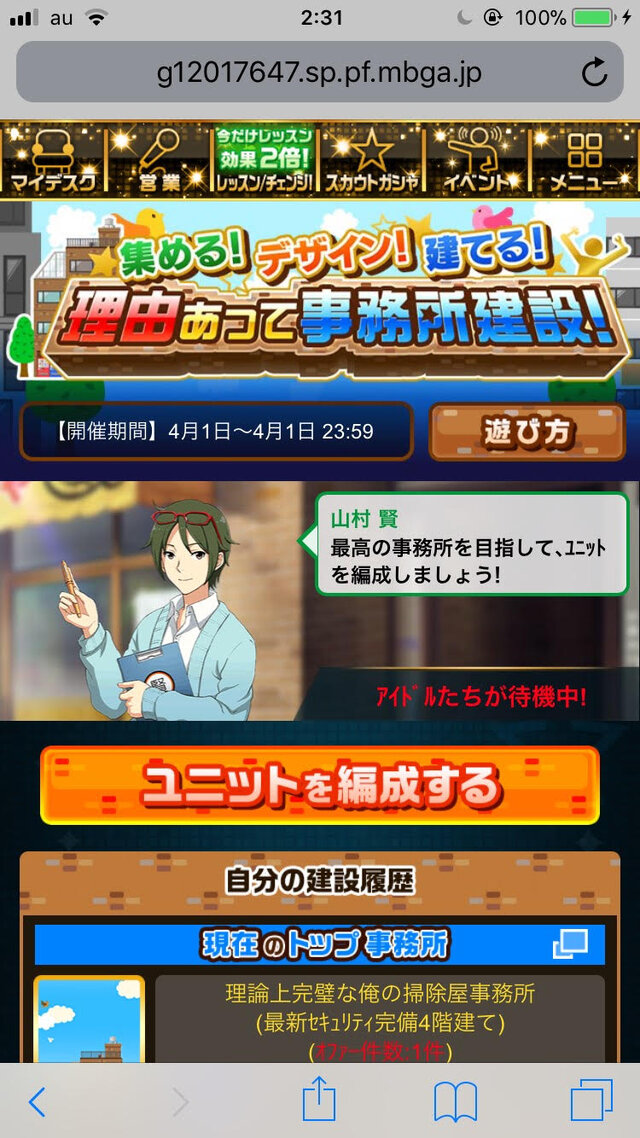This screenshot has width=640, height=1138.
Task: Show open Safari tabs
Action: tap(591, 1102)
